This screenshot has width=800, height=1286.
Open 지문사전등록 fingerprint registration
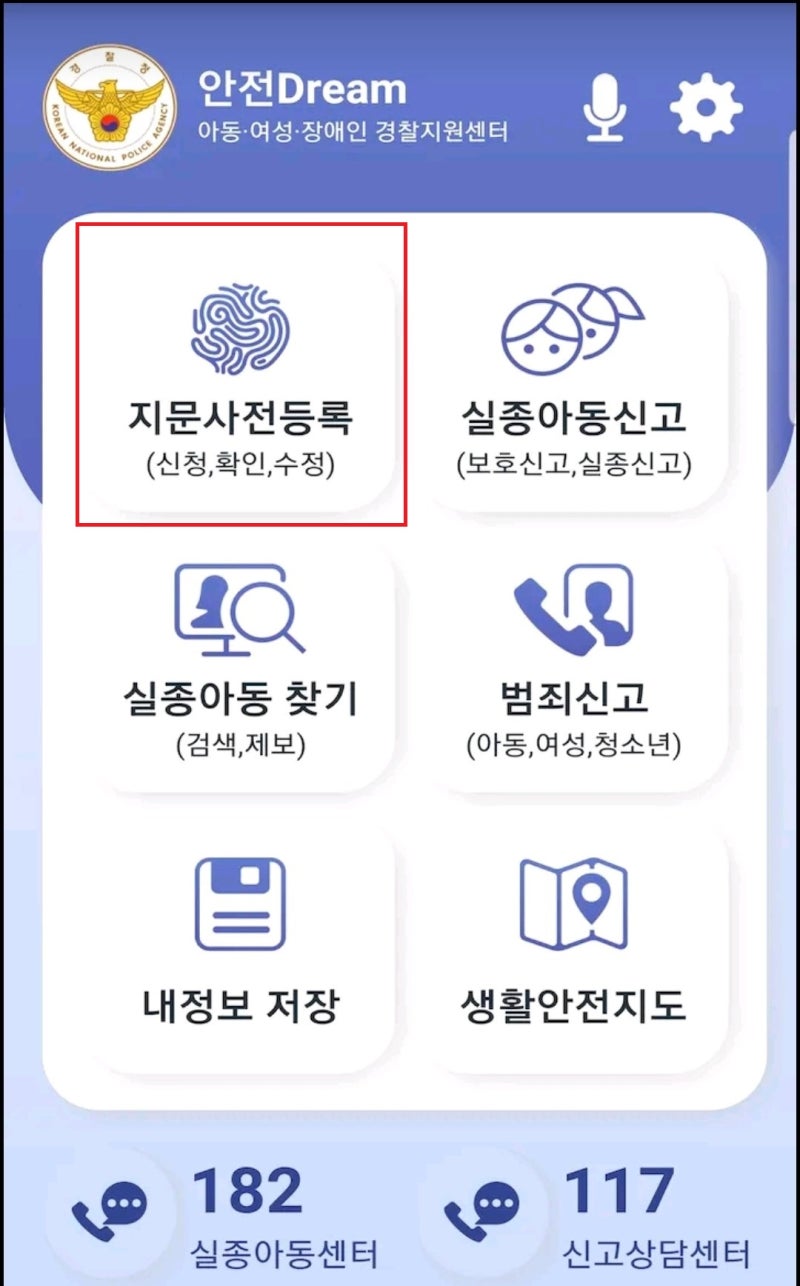coord(242,375)
